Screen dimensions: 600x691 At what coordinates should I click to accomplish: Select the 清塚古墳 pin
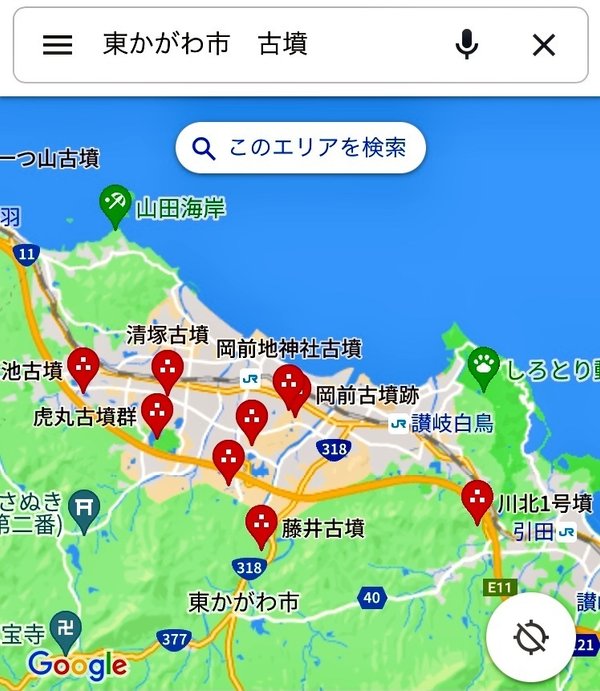click(167, 369)
